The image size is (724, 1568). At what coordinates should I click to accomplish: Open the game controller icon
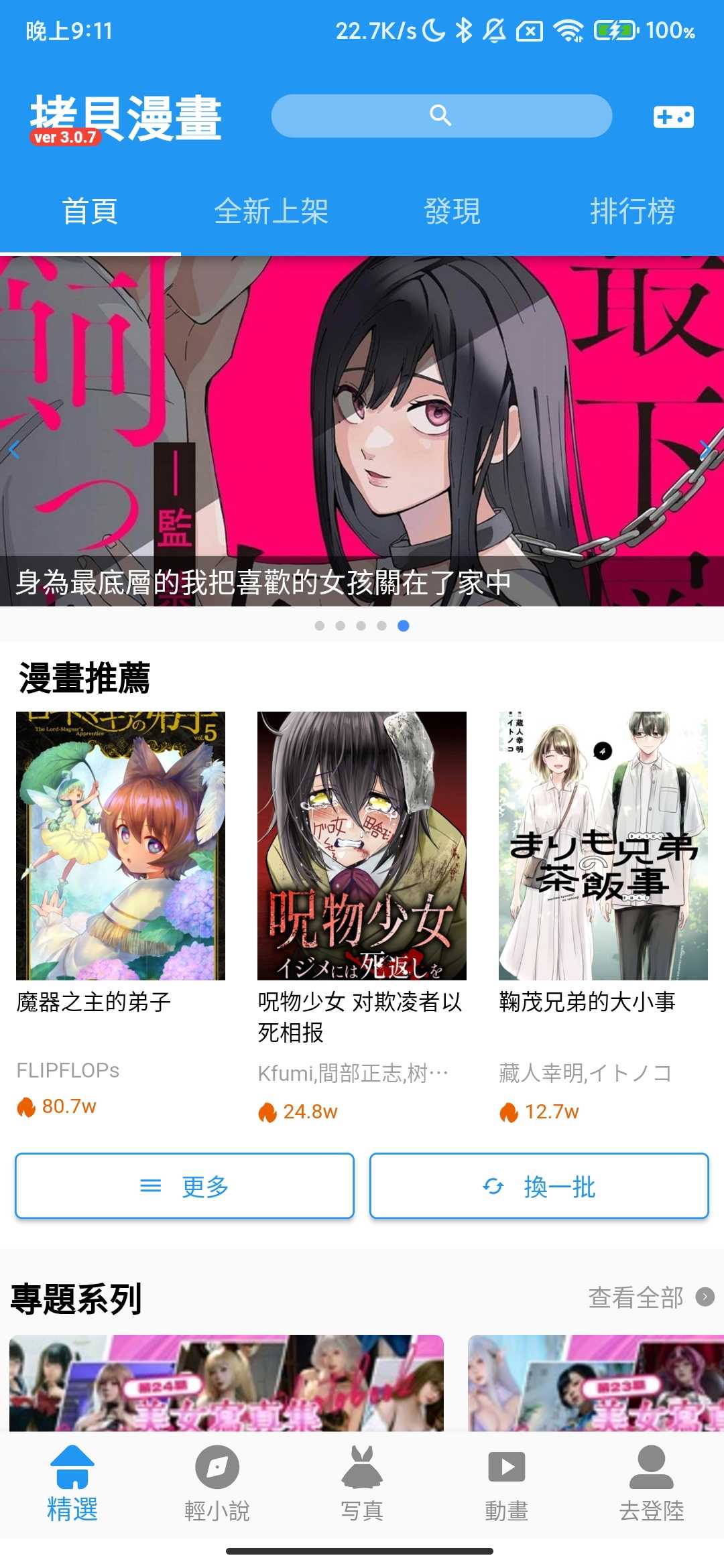673,117
